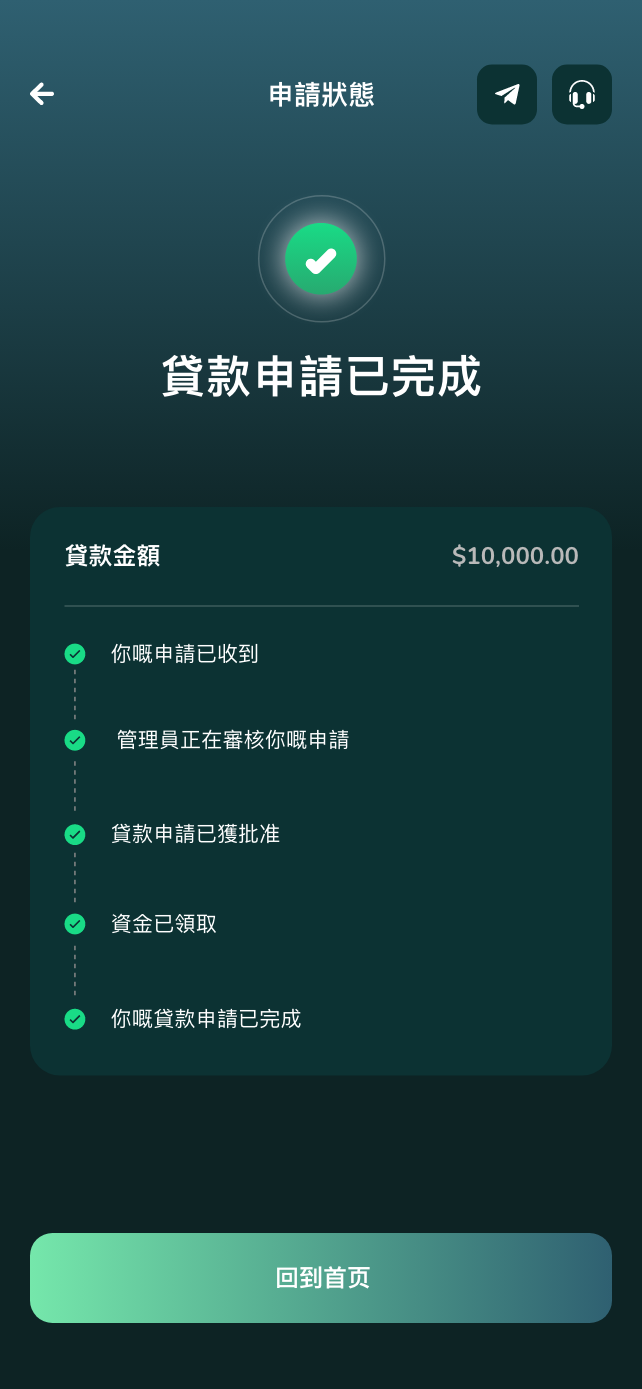Contact customer support via headset icon

point(582,94)
